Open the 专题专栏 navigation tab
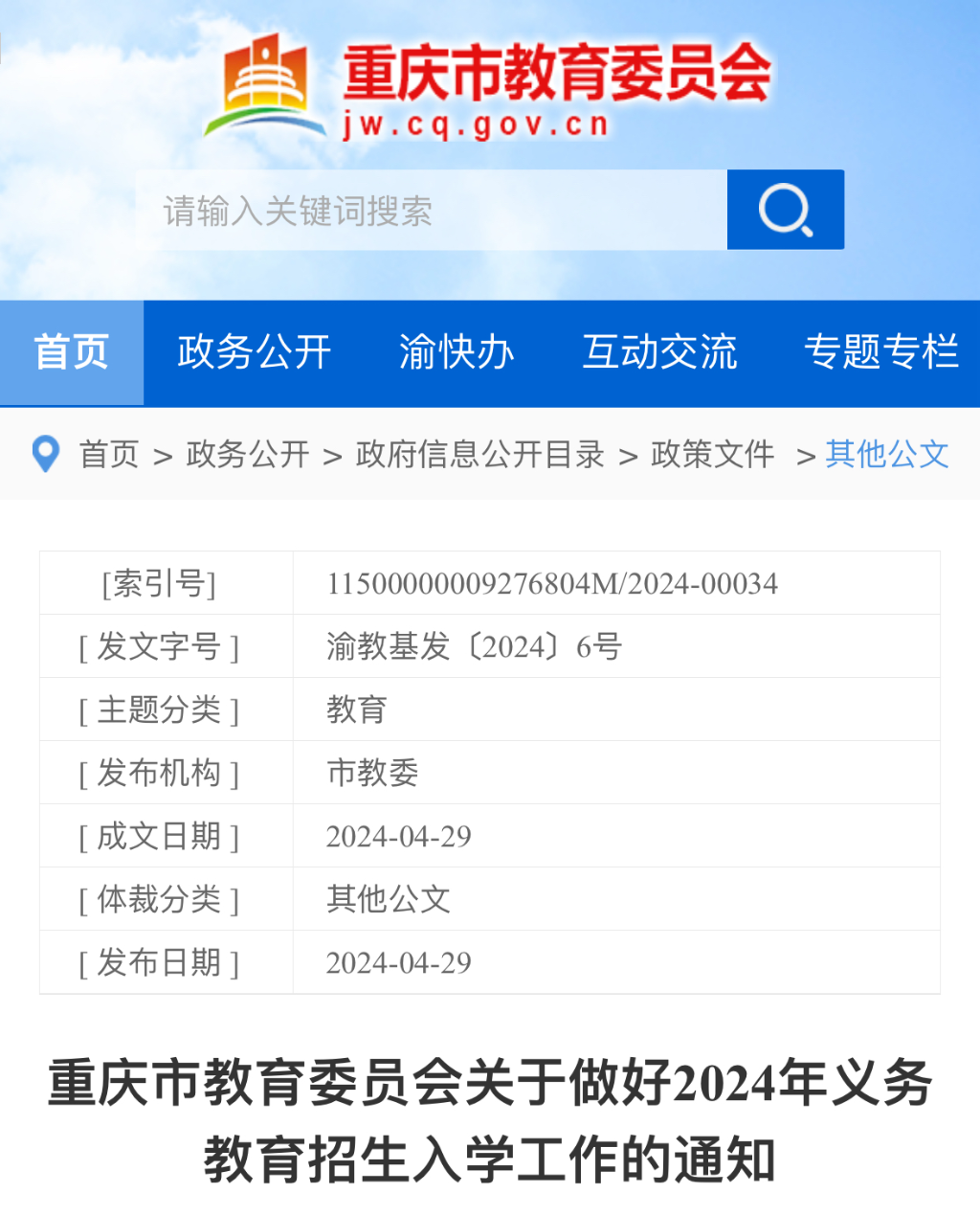This screenshot has height=1216, width=980. click(x=880, y=352)
